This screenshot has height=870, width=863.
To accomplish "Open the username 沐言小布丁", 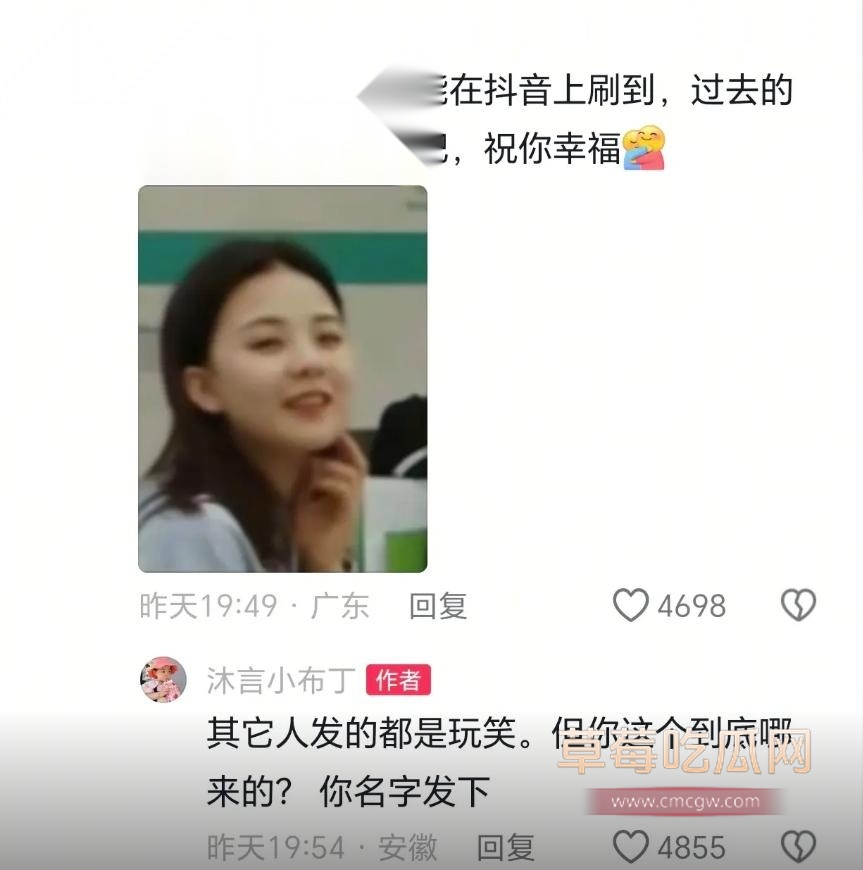I will (x=280, y=681).
